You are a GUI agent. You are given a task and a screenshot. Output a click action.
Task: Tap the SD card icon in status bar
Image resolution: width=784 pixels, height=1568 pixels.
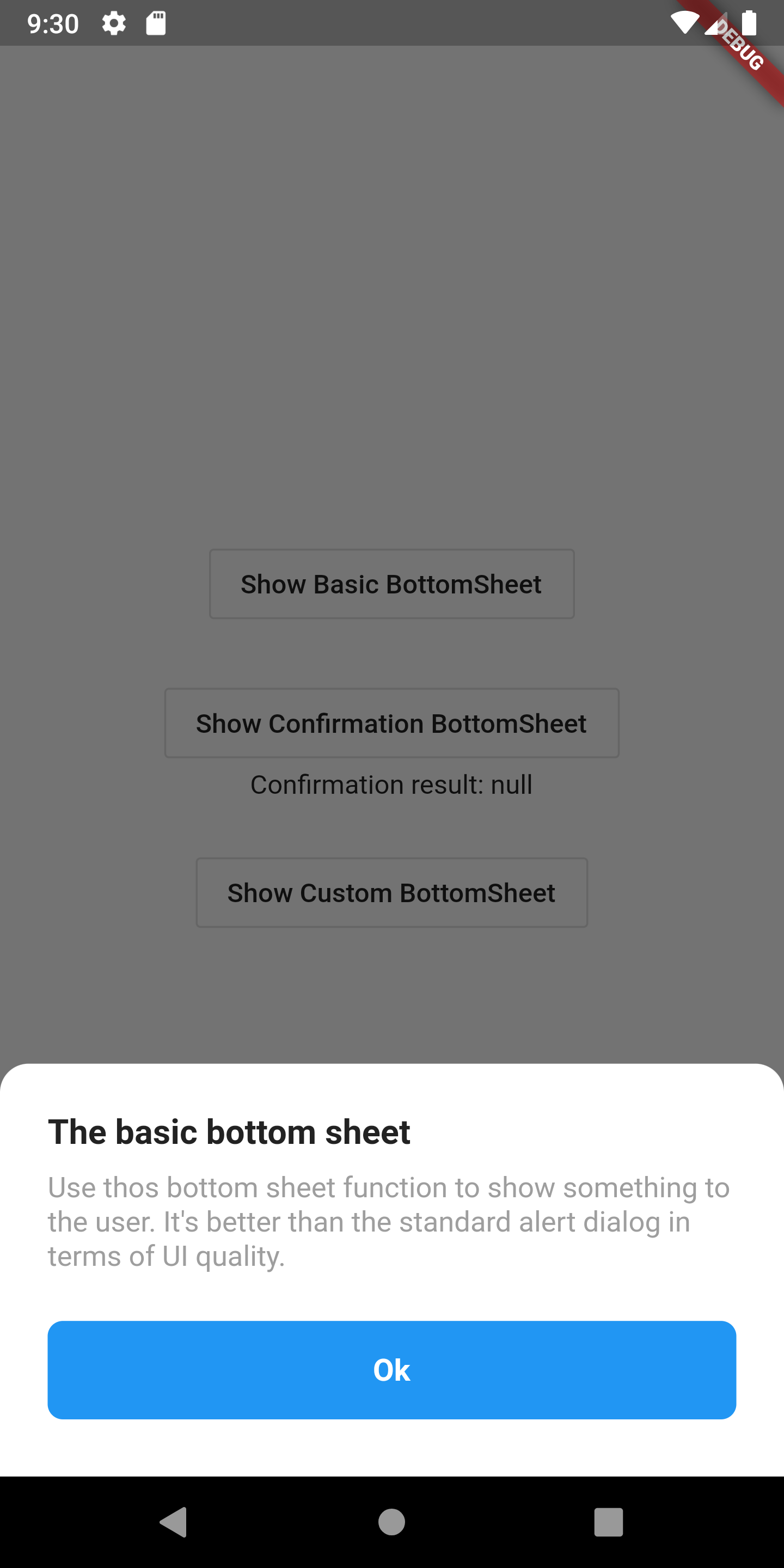[155, 22]
